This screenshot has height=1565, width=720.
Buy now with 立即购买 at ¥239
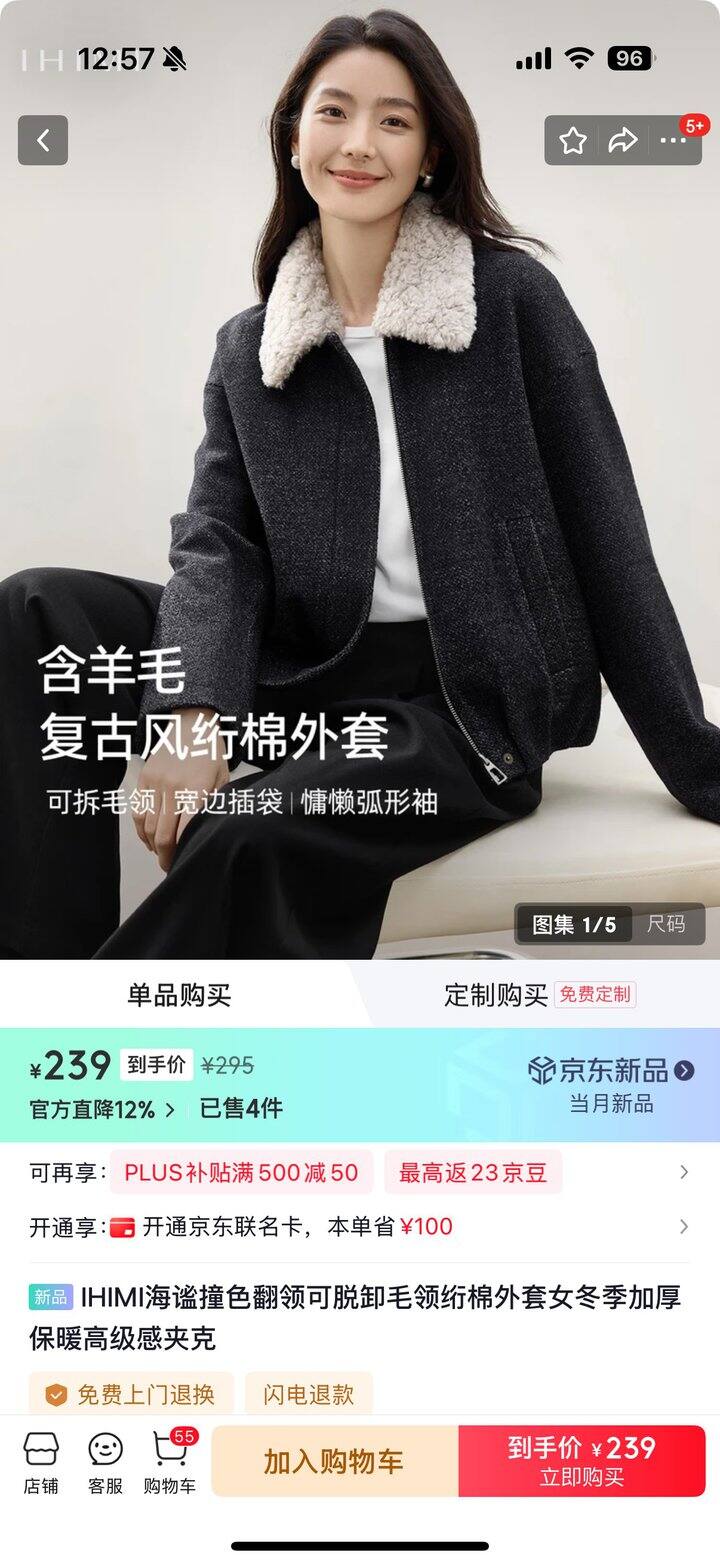582,1461
